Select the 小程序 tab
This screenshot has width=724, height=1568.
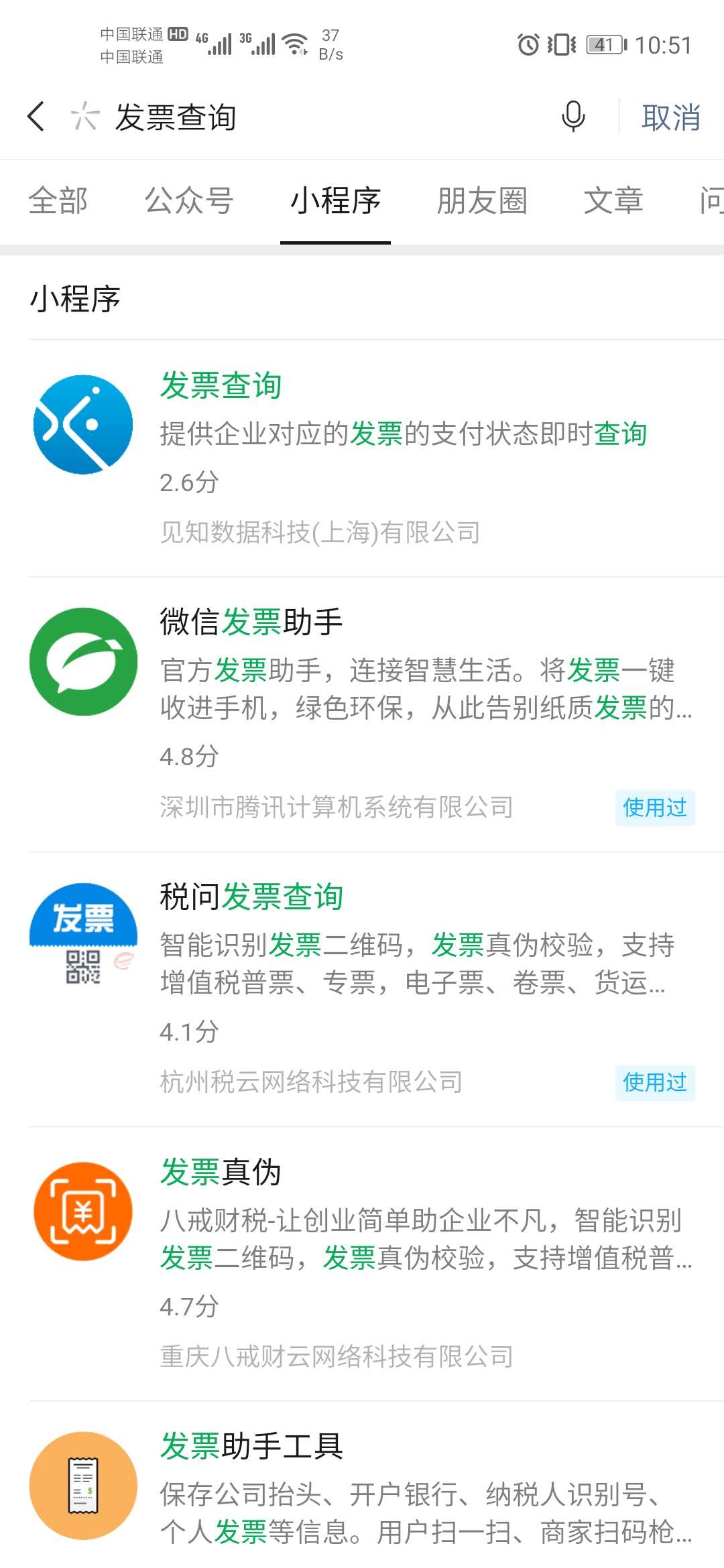tap(335, 201)
